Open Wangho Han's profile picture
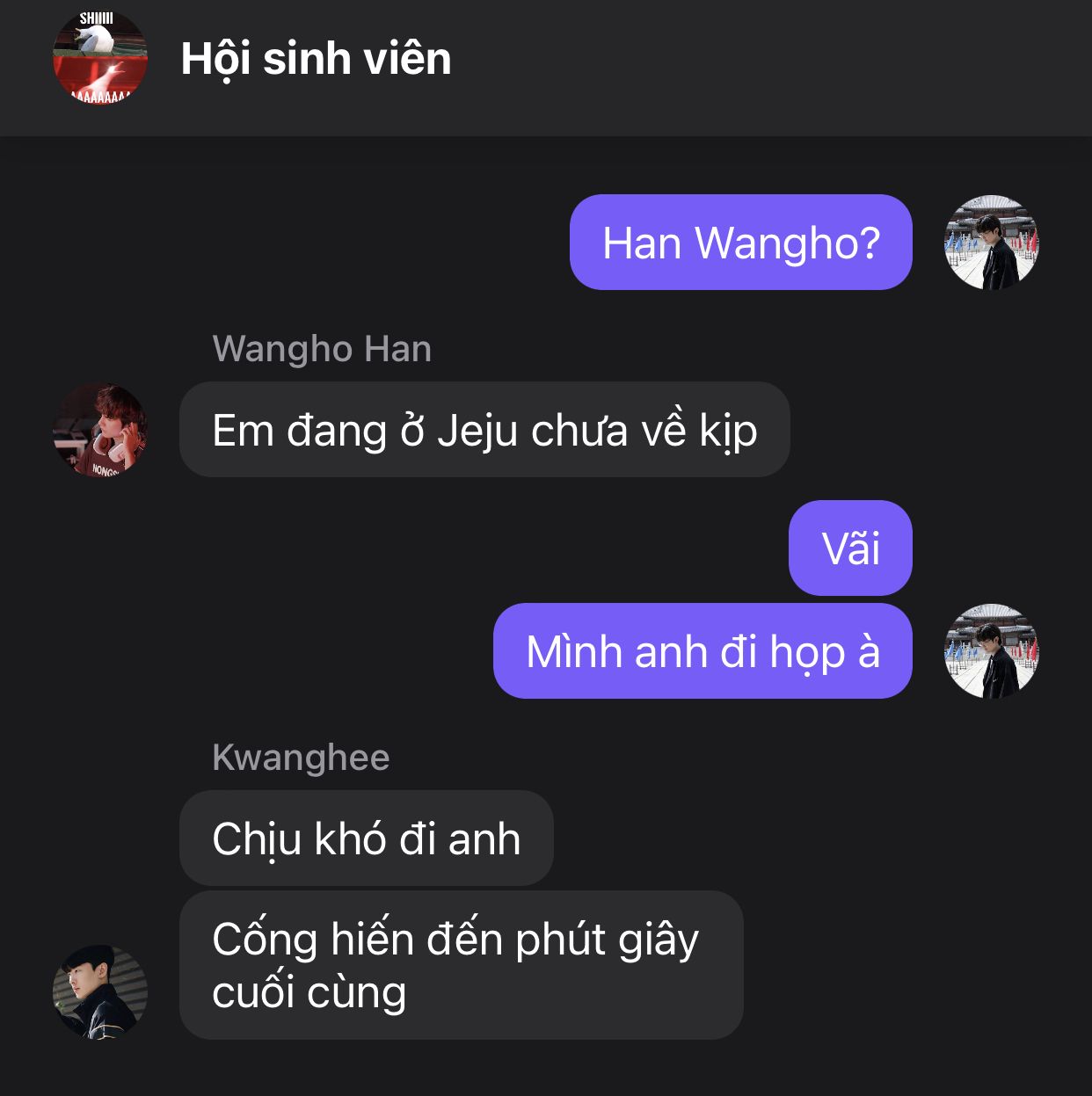 99,430
